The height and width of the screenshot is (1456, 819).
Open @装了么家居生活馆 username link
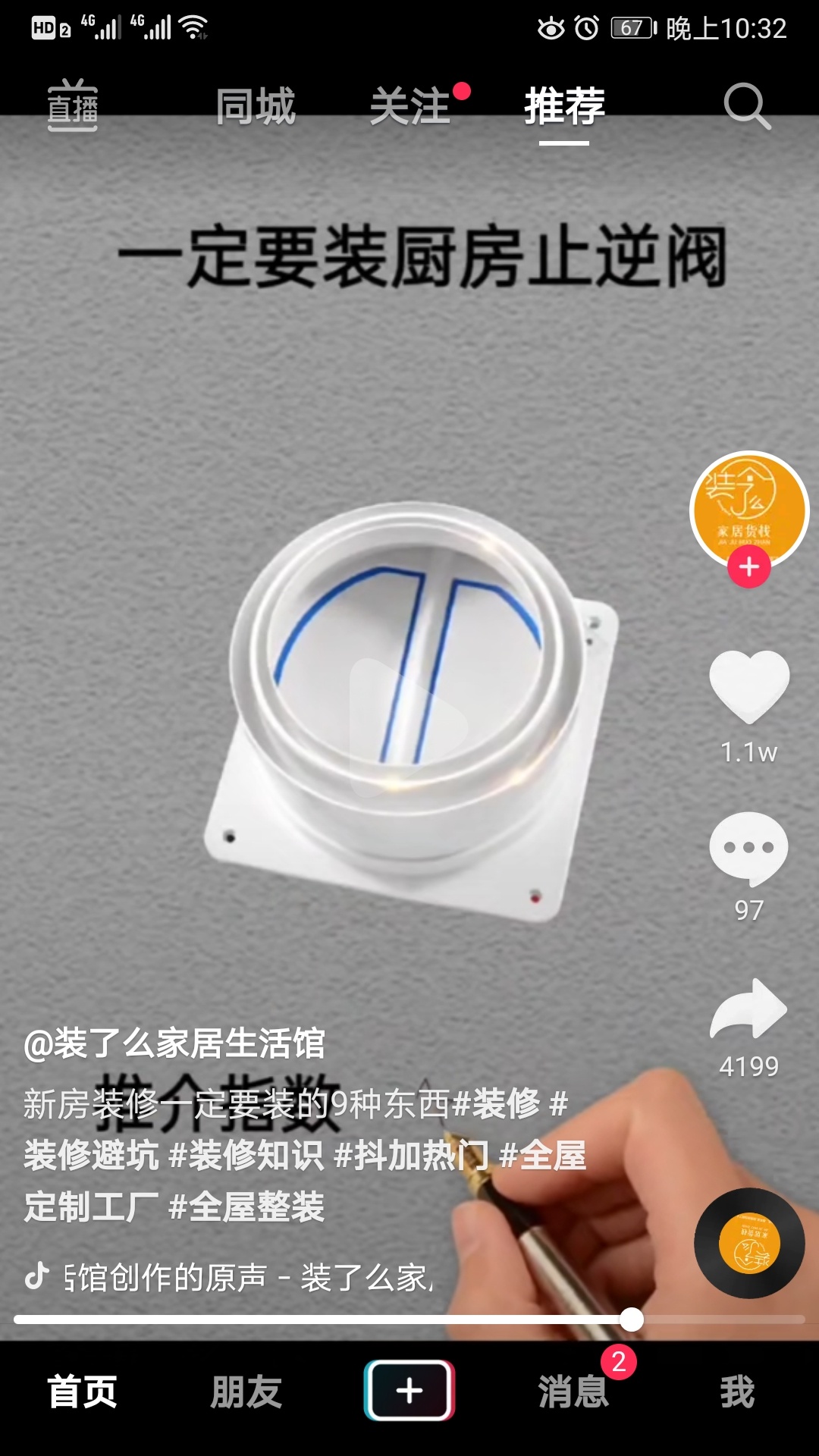[x=174, y=1043]
